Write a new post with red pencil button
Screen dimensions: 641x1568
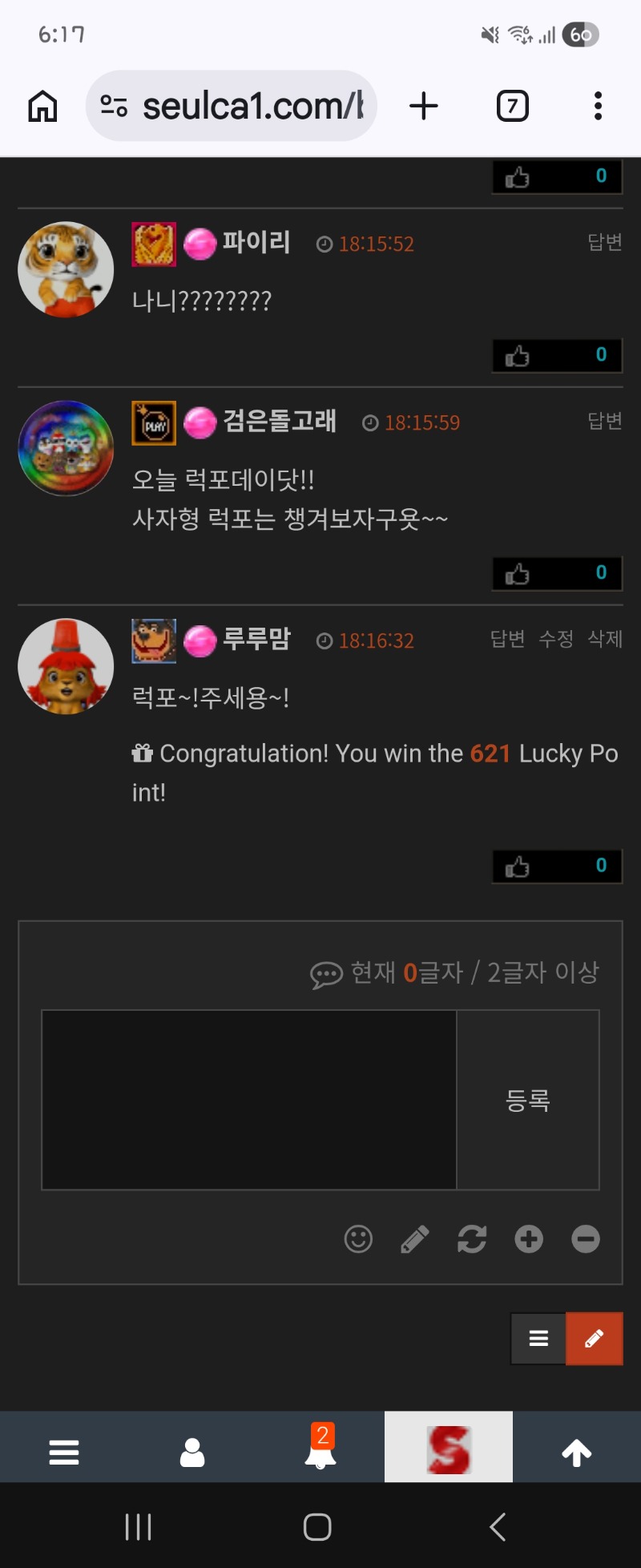tap(594, 1338)
